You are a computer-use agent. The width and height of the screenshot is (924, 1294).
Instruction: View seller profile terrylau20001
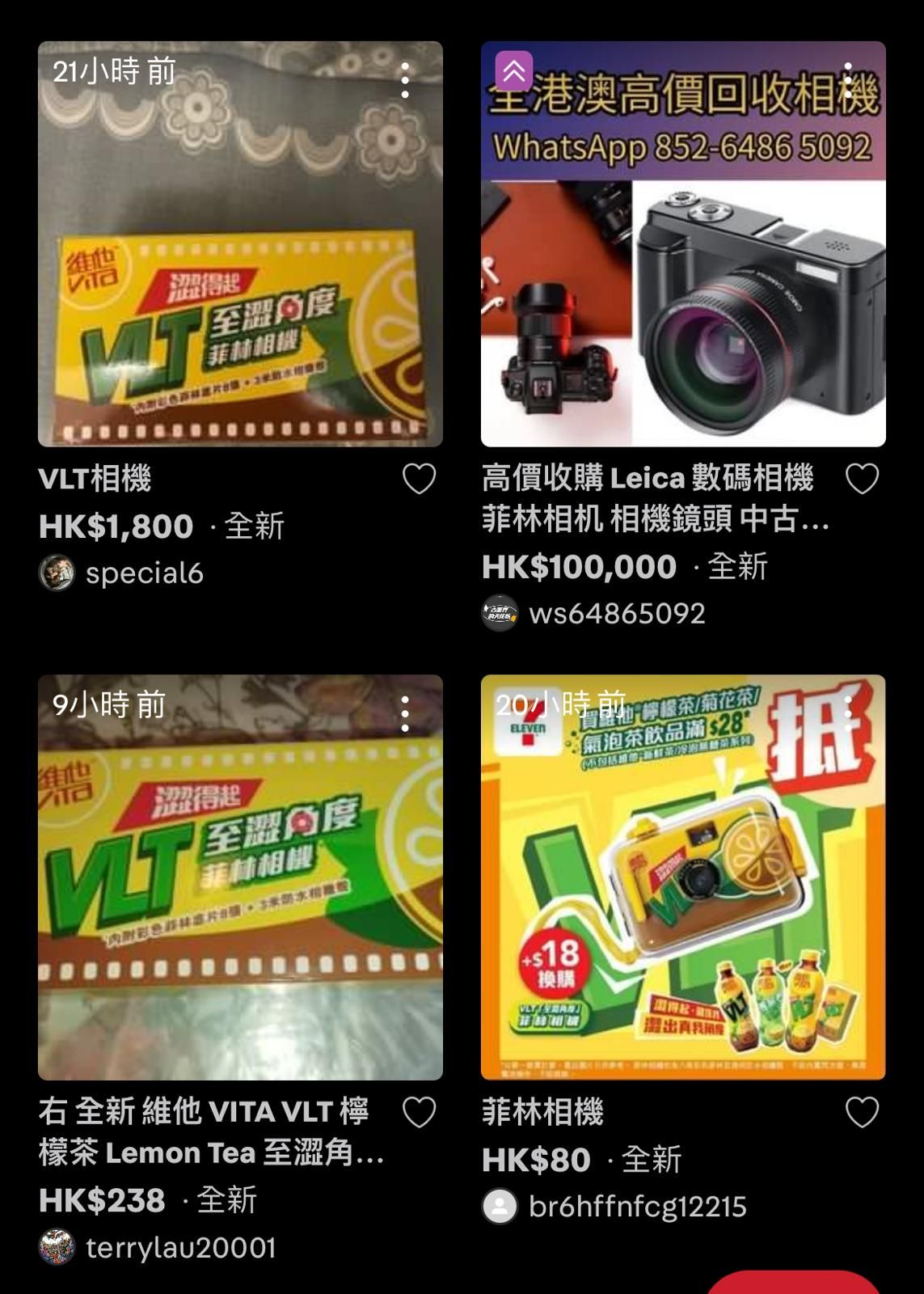click(180, 1248)
